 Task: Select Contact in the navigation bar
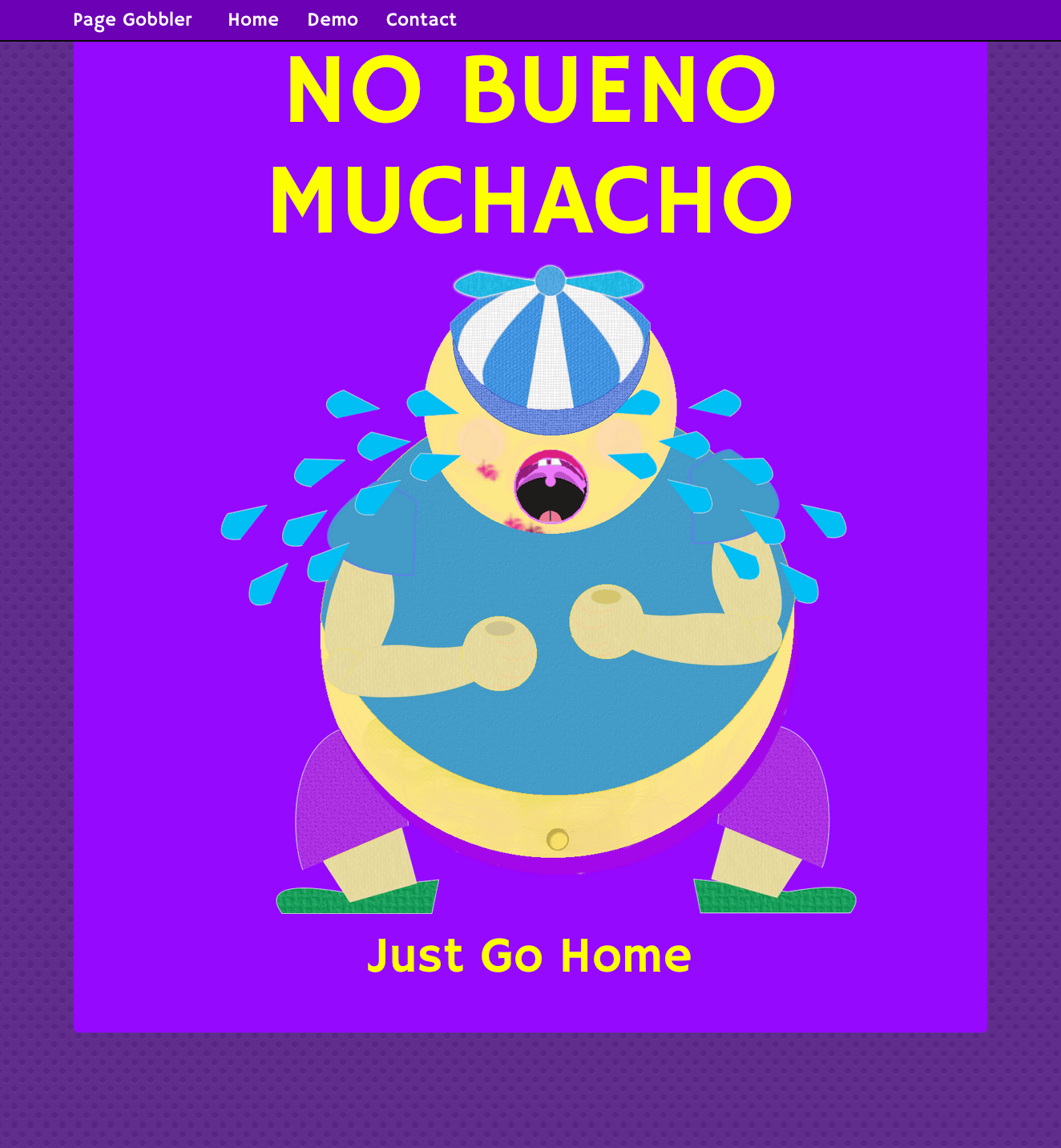click(x=420, y=19)
